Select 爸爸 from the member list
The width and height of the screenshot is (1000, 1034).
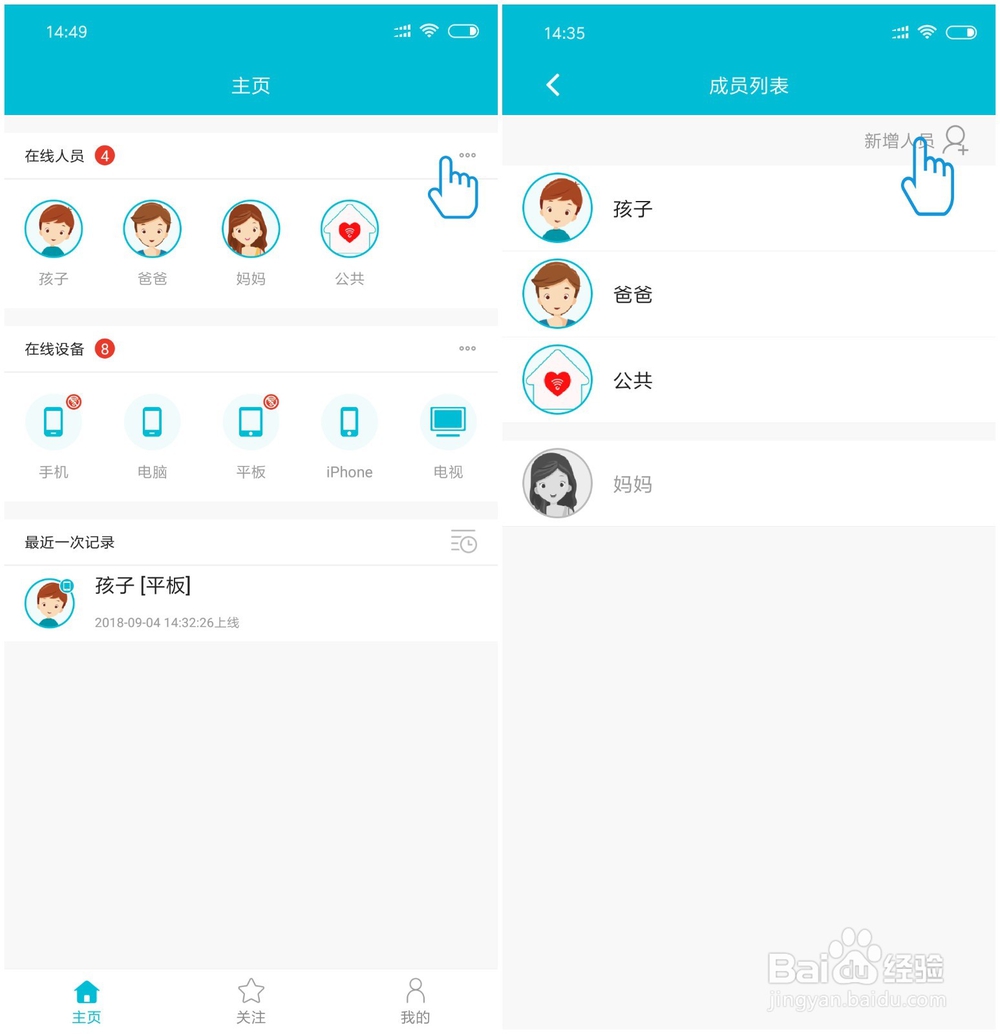[x=557, y=295]
